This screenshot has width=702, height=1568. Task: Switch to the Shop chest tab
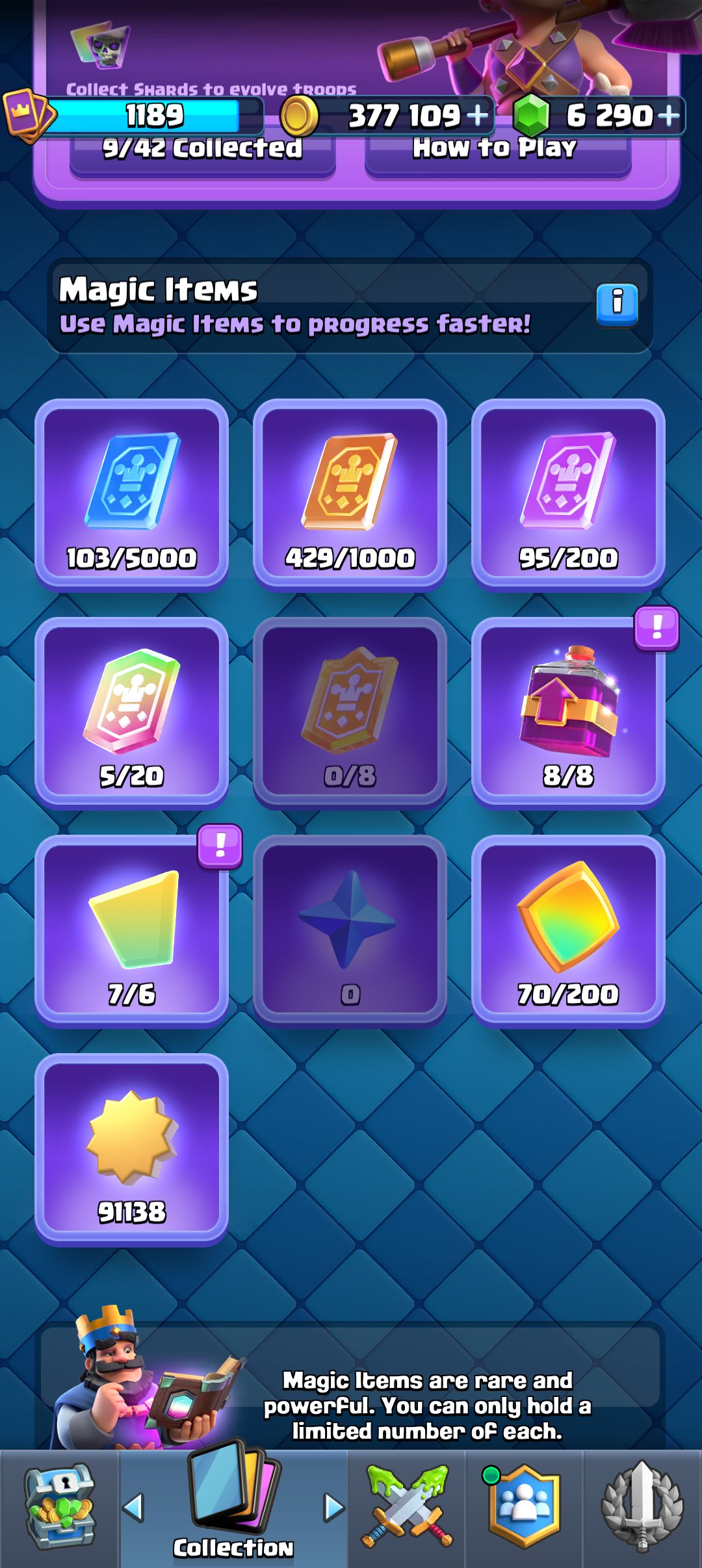click(x=60, y=1508)
